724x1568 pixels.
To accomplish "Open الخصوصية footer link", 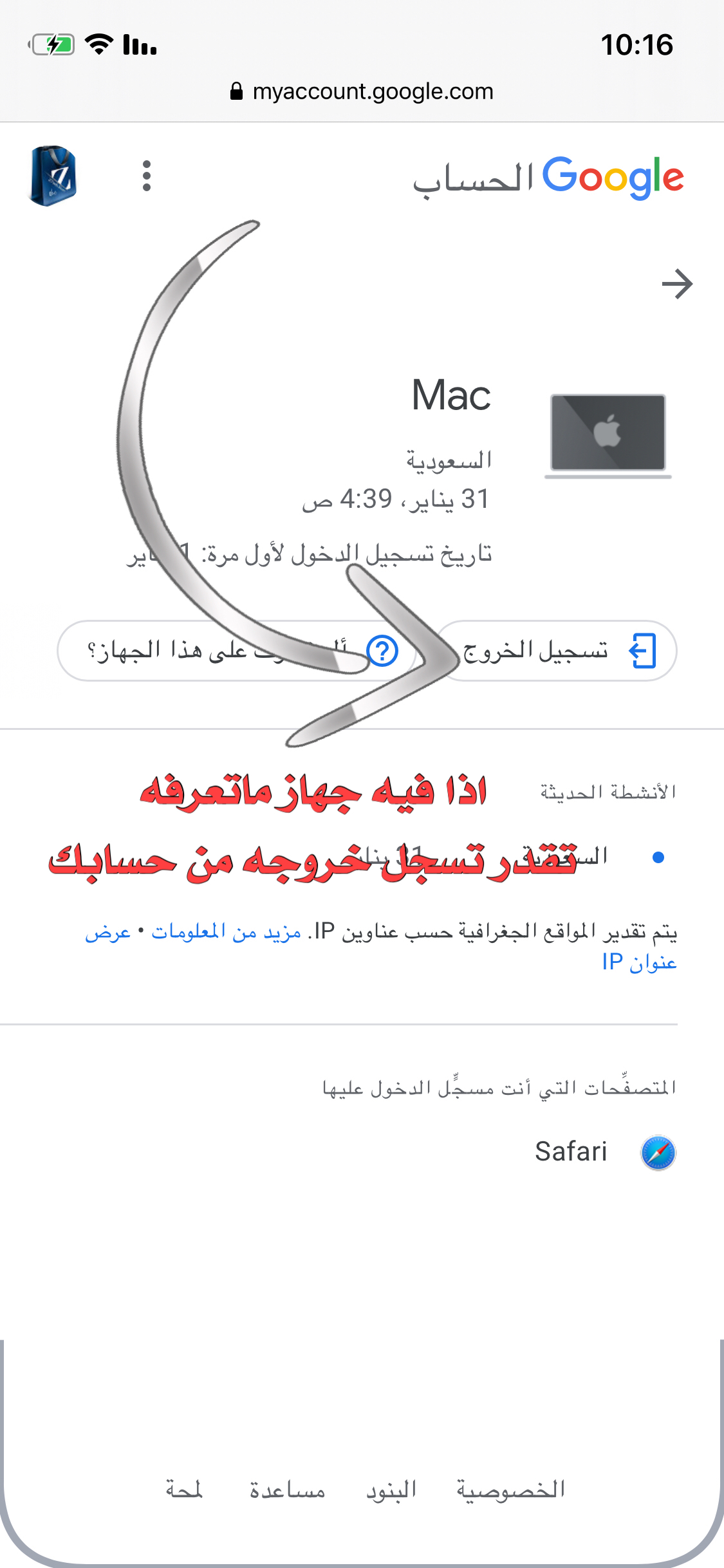I will pos(510,1489).
